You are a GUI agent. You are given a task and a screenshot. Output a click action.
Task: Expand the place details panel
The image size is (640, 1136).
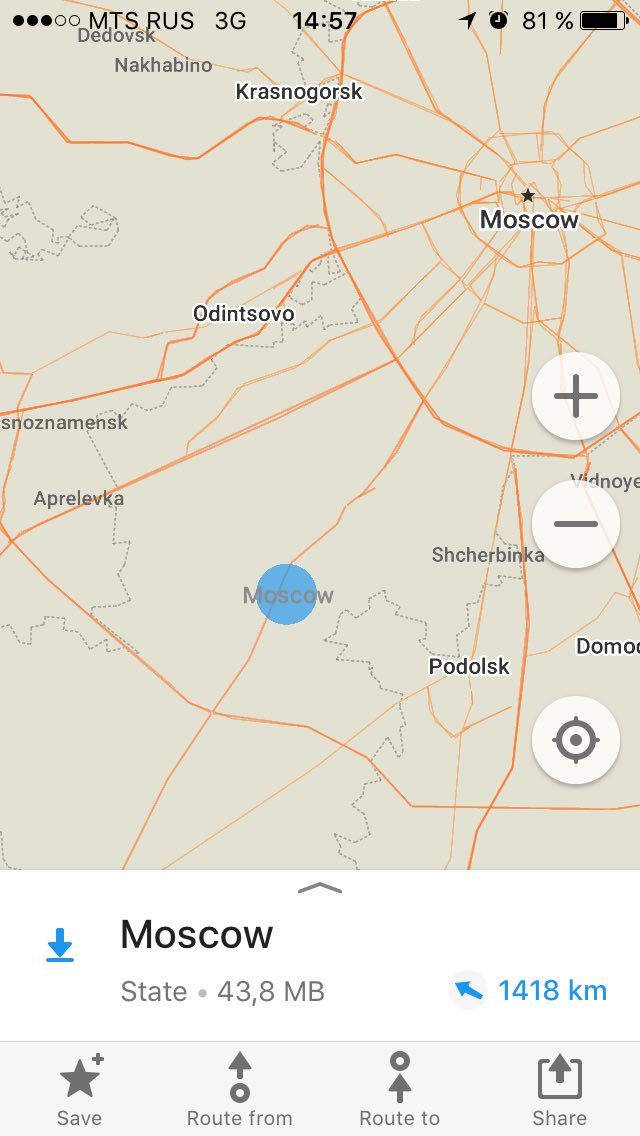pyautogui.click(x=320, y=888)
